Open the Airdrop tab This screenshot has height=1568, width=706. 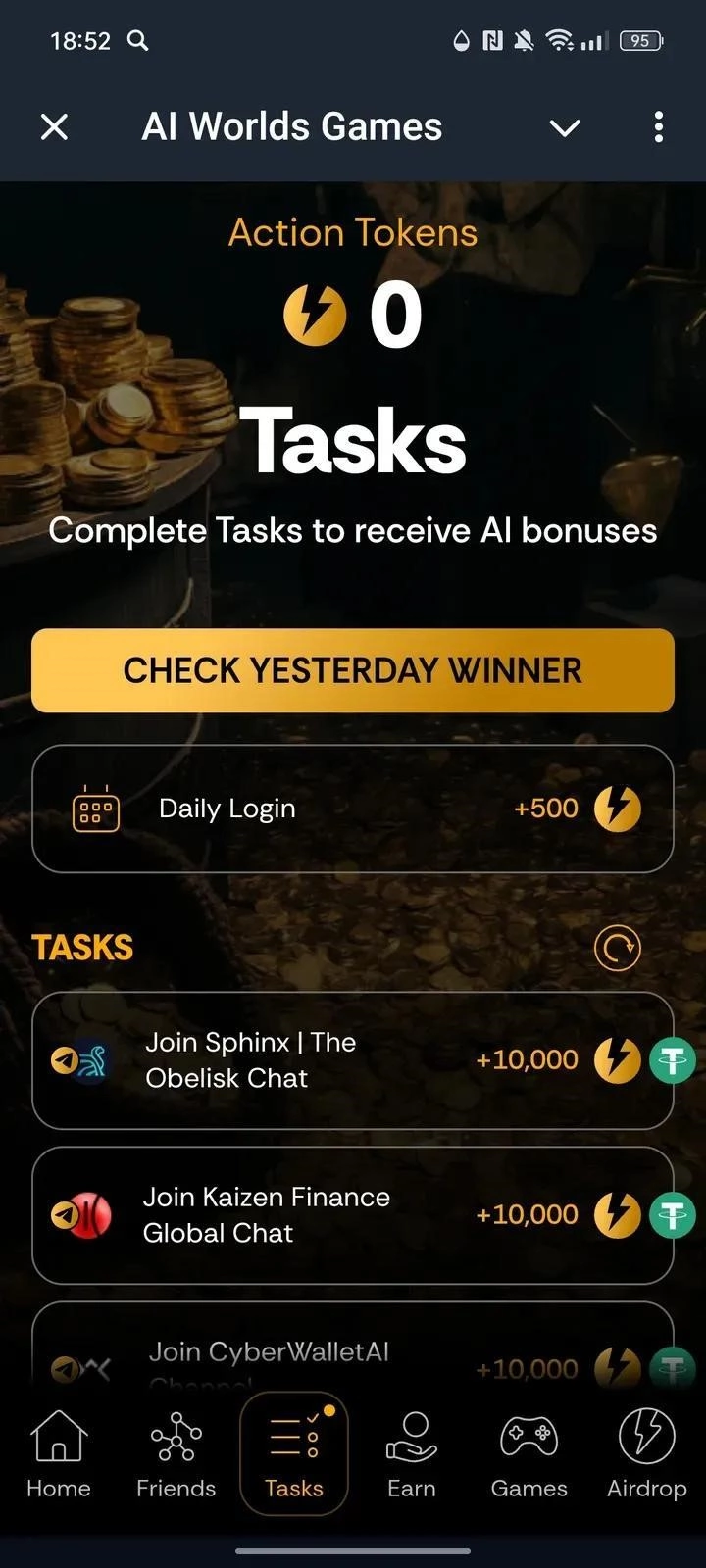647,1455
